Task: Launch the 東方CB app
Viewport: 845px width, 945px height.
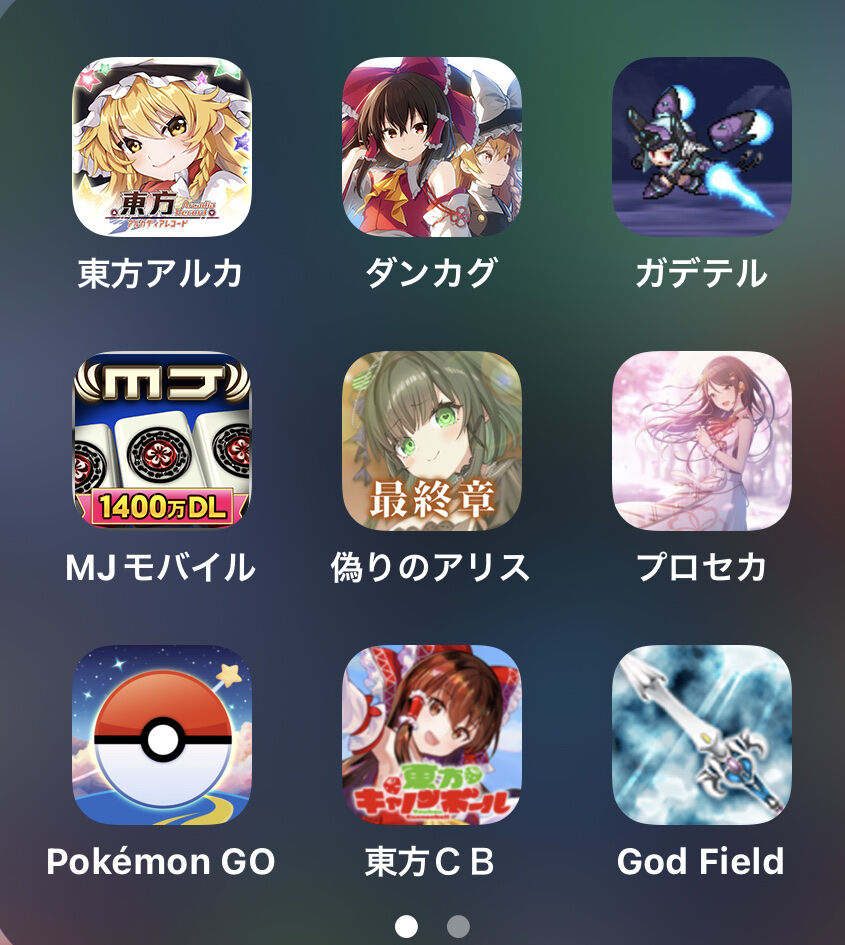Action: [432, 734]
